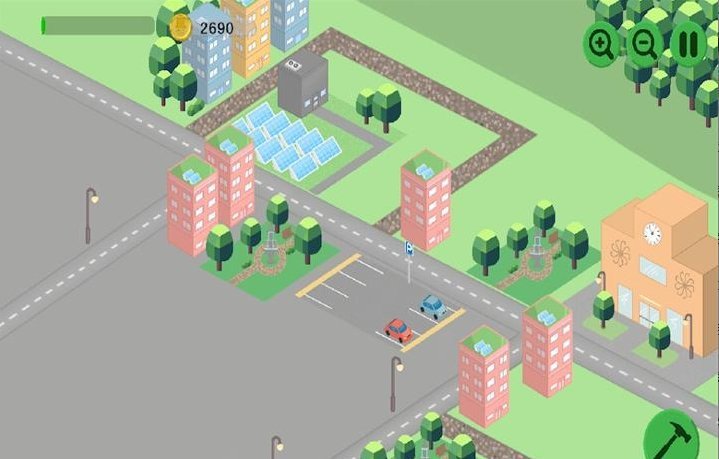Pause the game

click(688, 44)
